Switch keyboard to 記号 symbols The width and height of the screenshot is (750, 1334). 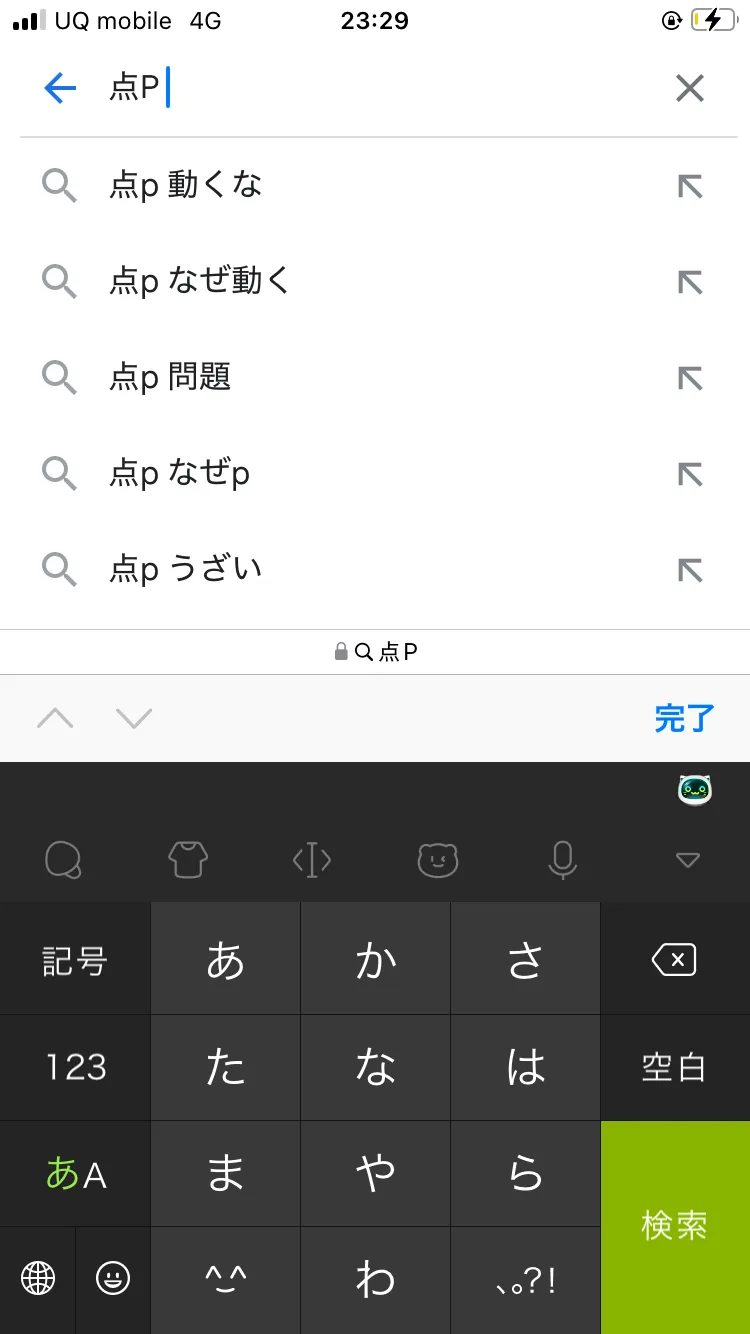tap(75, 961)
